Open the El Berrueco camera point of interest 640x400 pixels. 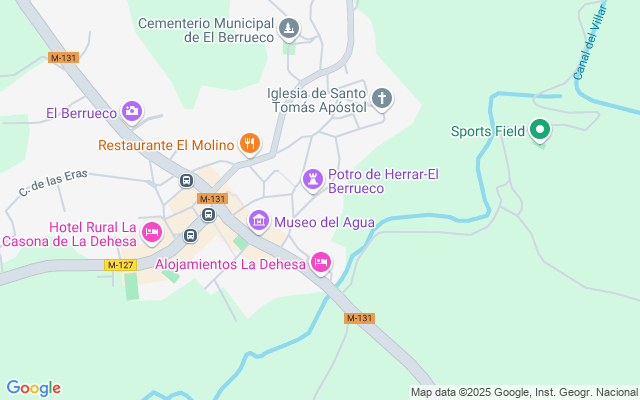pos(131,111)
